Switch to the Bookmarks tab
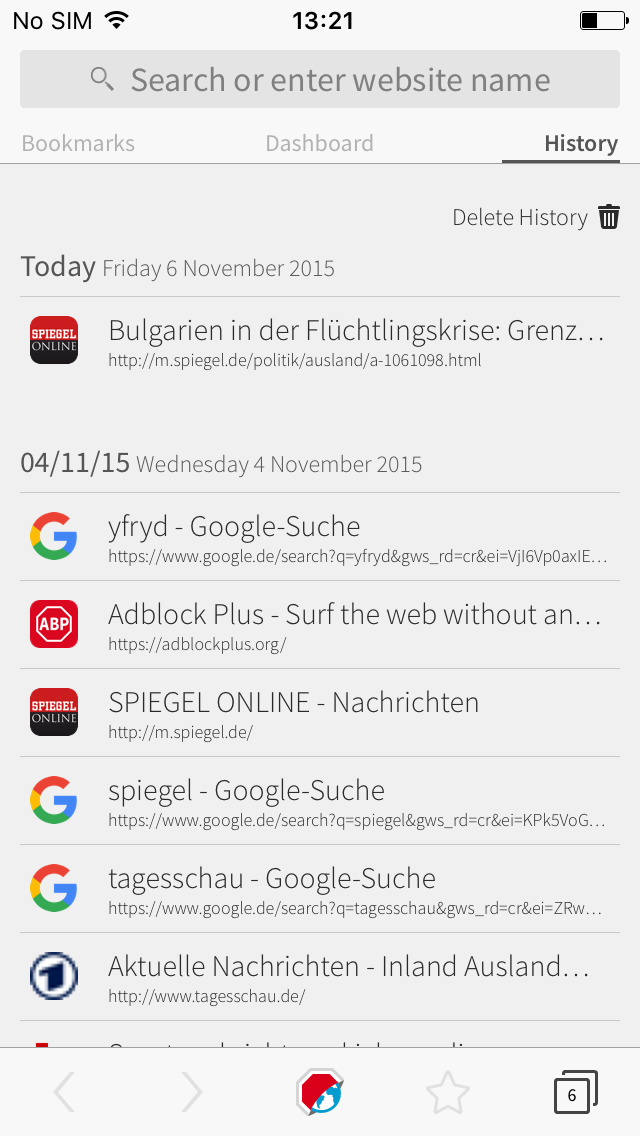The width and height of the screenshot is (640, 1136). (x=78, y=143)
